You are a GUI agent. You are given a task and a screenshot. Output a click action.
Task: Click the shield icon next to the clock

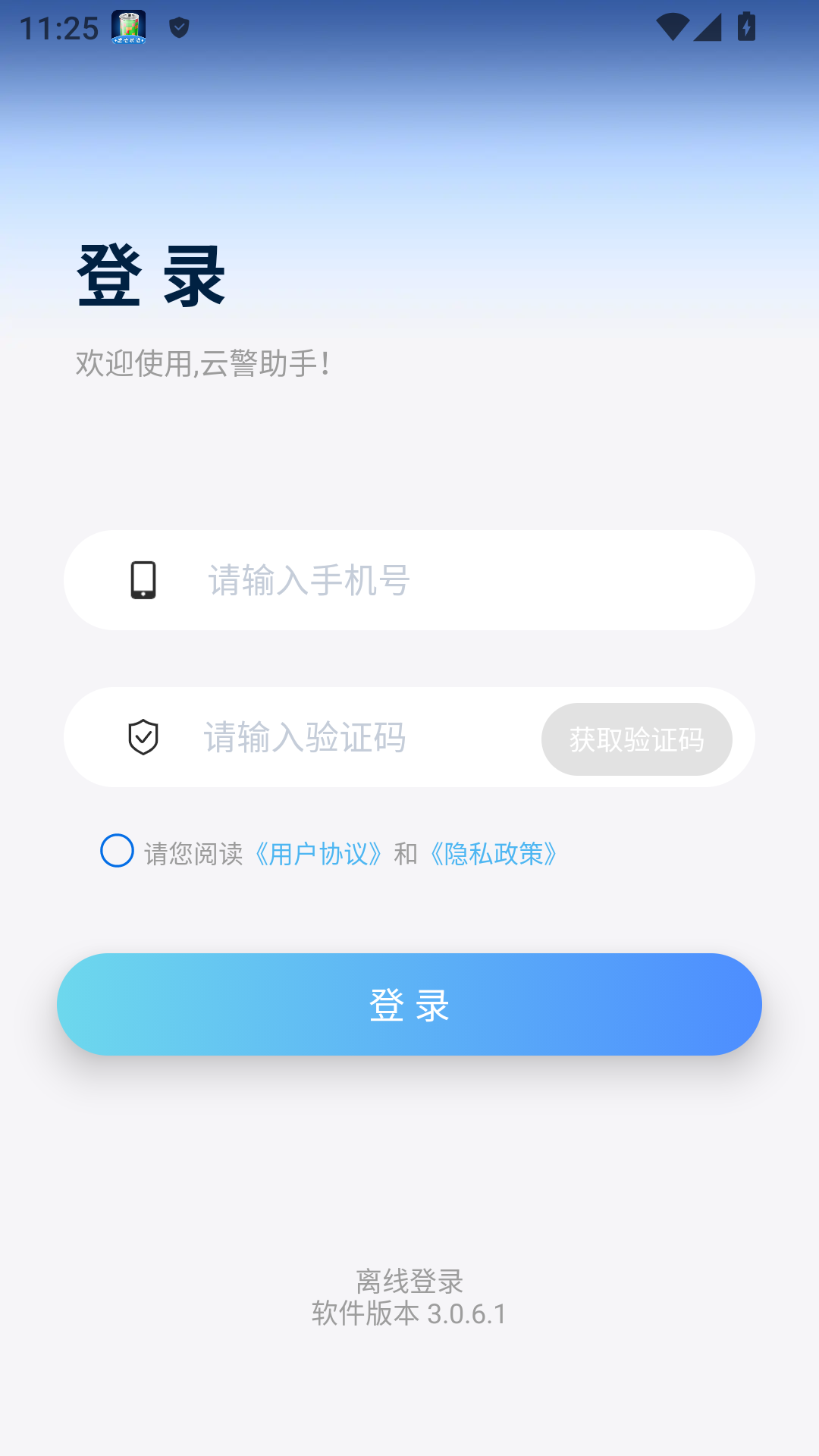pyautogui.click(x=178, y=27)
